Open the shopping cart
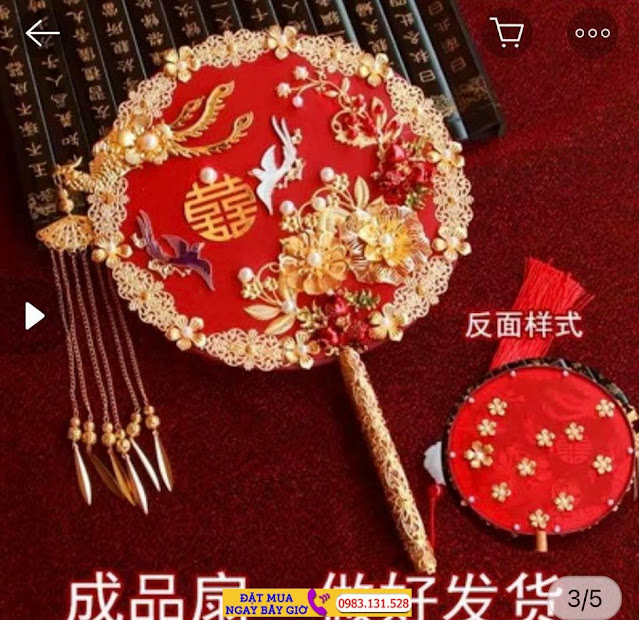This screenshot has height=620, width=639. pyautogui.click(x=507, y=33)
